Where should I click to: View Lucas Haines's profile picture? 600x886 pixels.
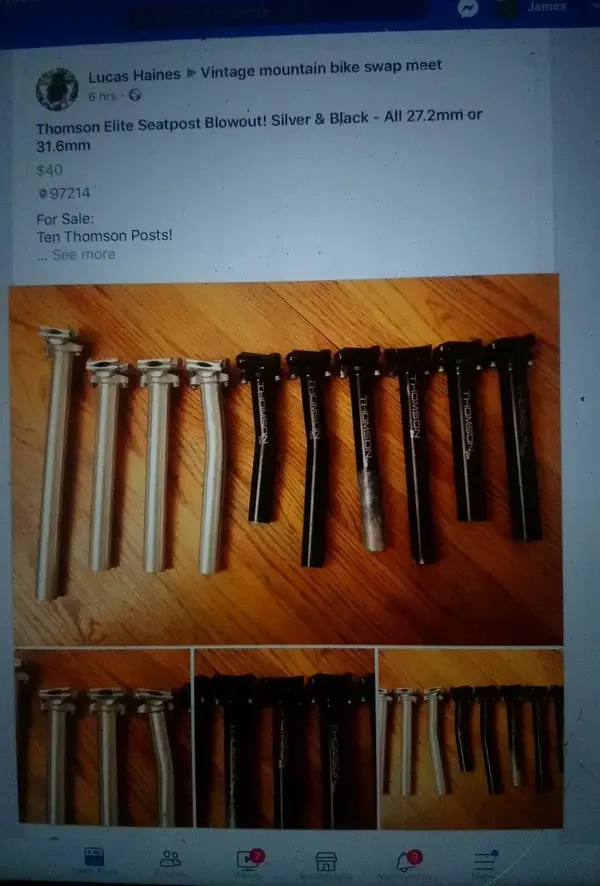57,88
